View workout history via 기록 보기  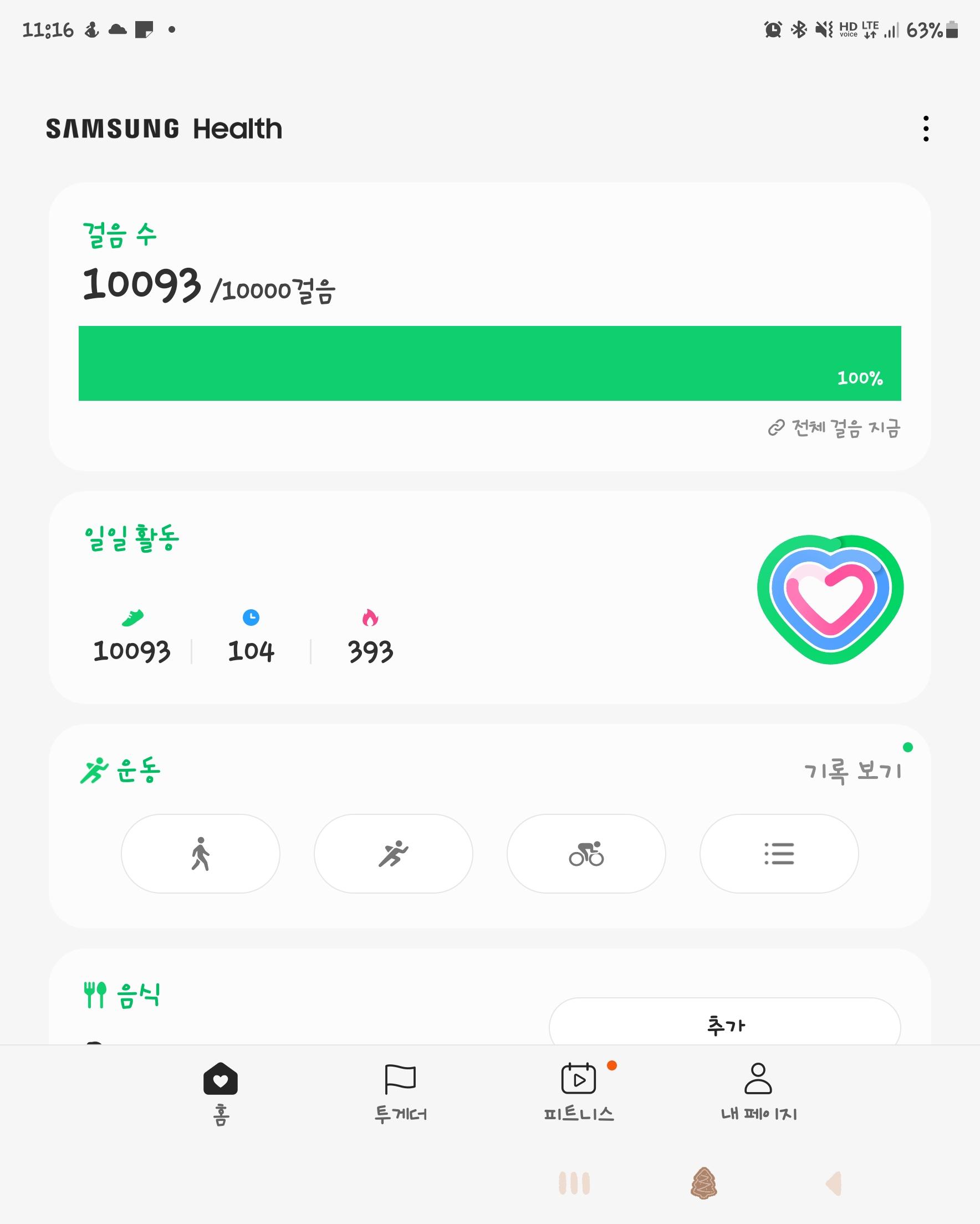tap(853, 771)
